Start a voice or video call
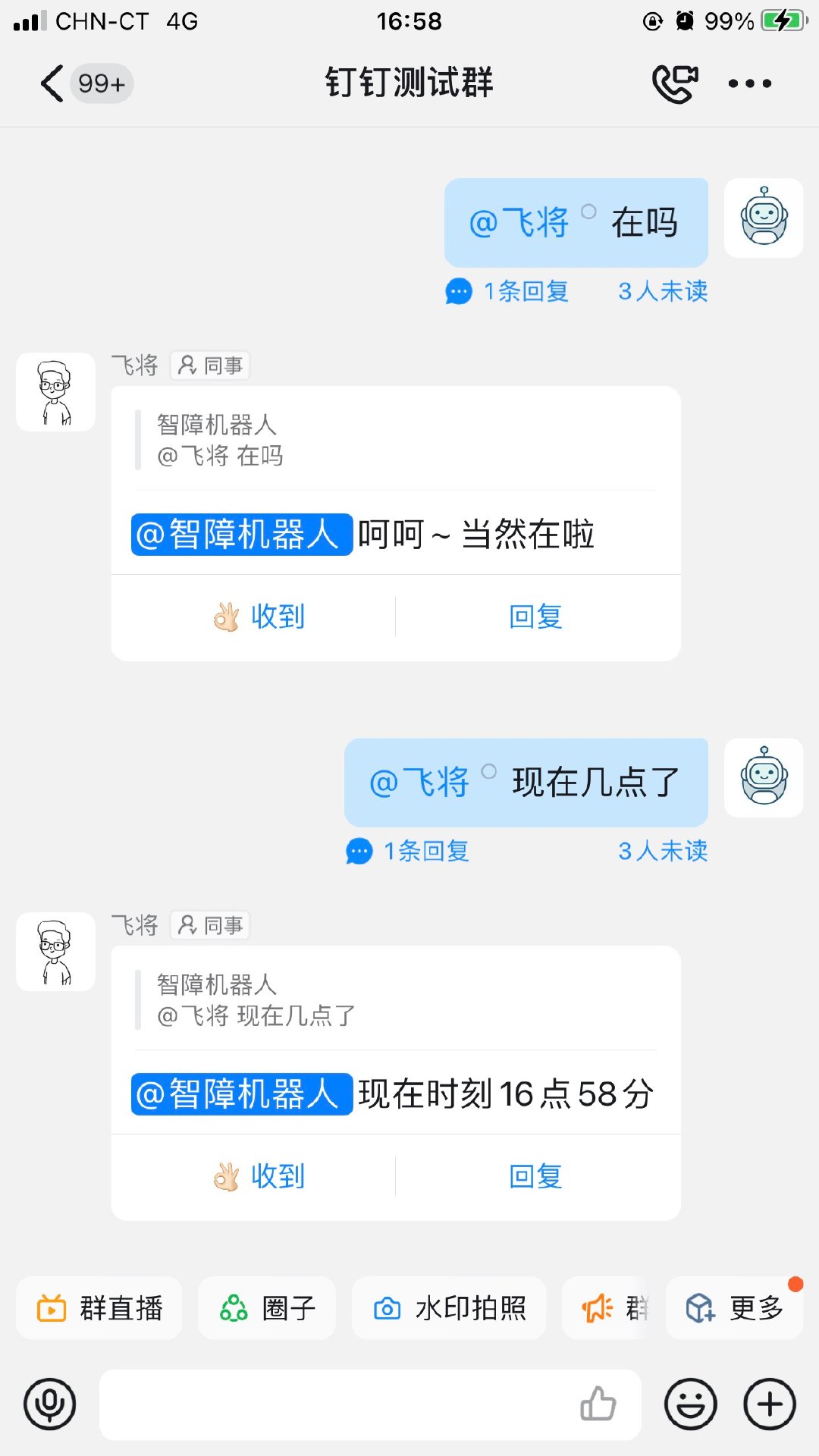The image size is (819, 1456). [x=674, y=83]
